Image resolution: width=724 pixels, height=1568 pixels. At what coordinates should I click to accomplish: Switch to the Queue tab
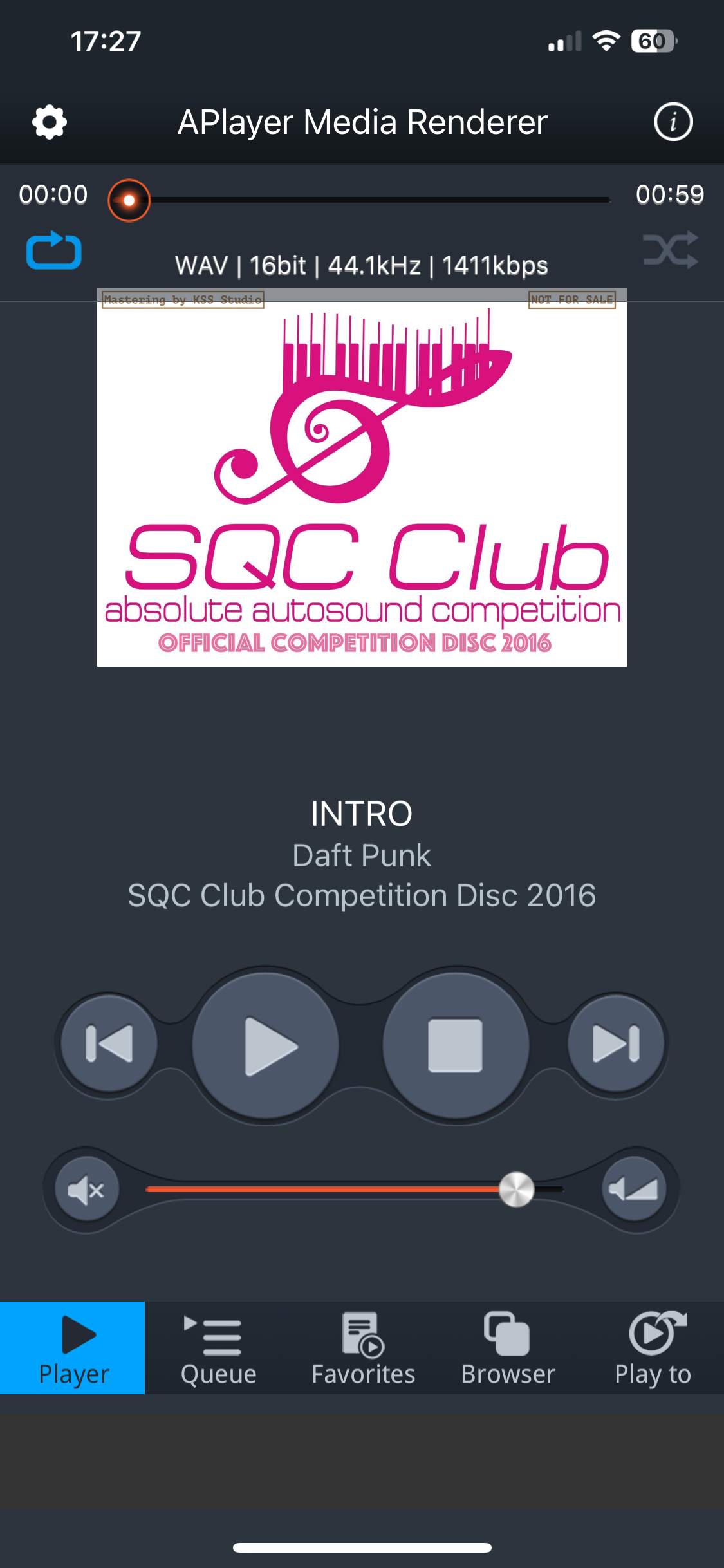pos(219,1349)
